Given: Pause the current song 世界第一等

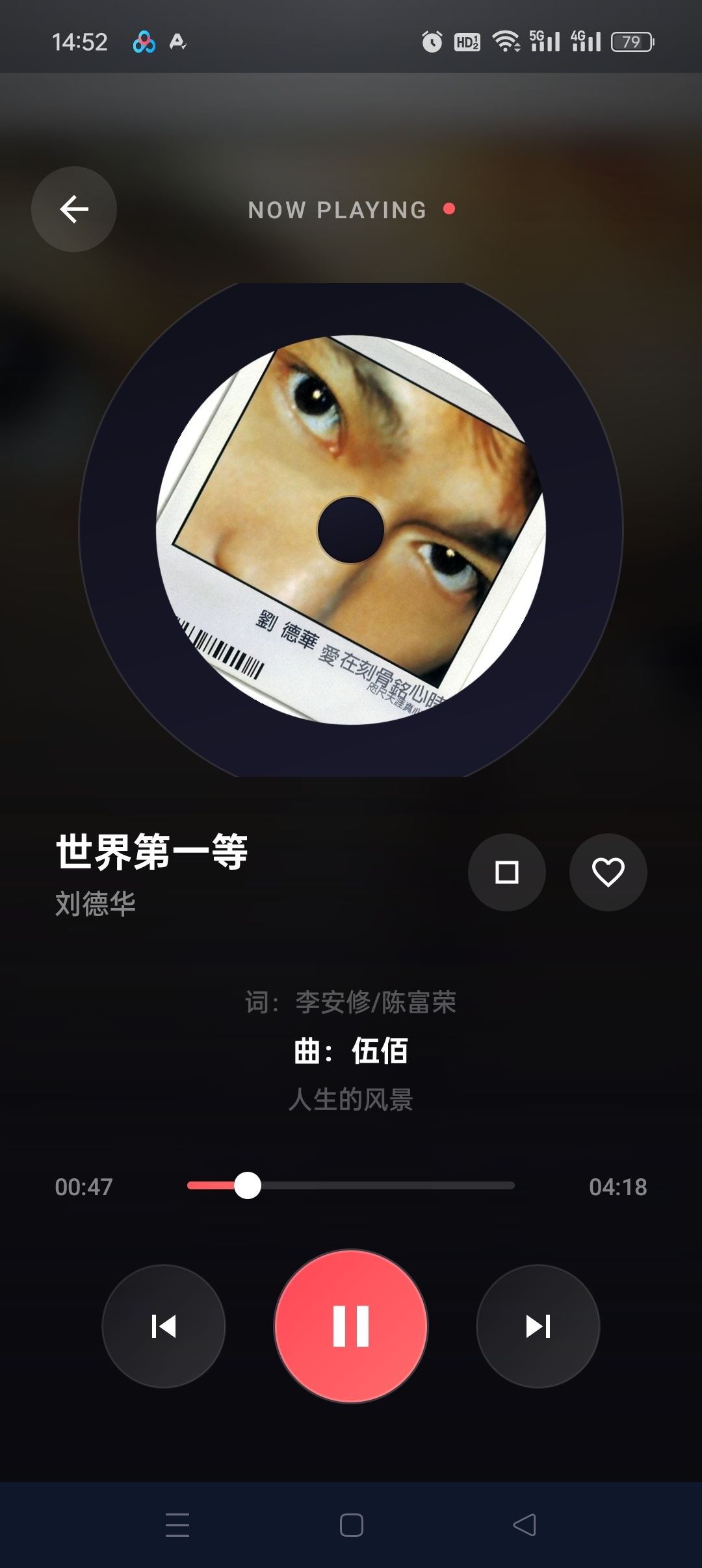Looking at the screenshot, I should [350, 1326].
